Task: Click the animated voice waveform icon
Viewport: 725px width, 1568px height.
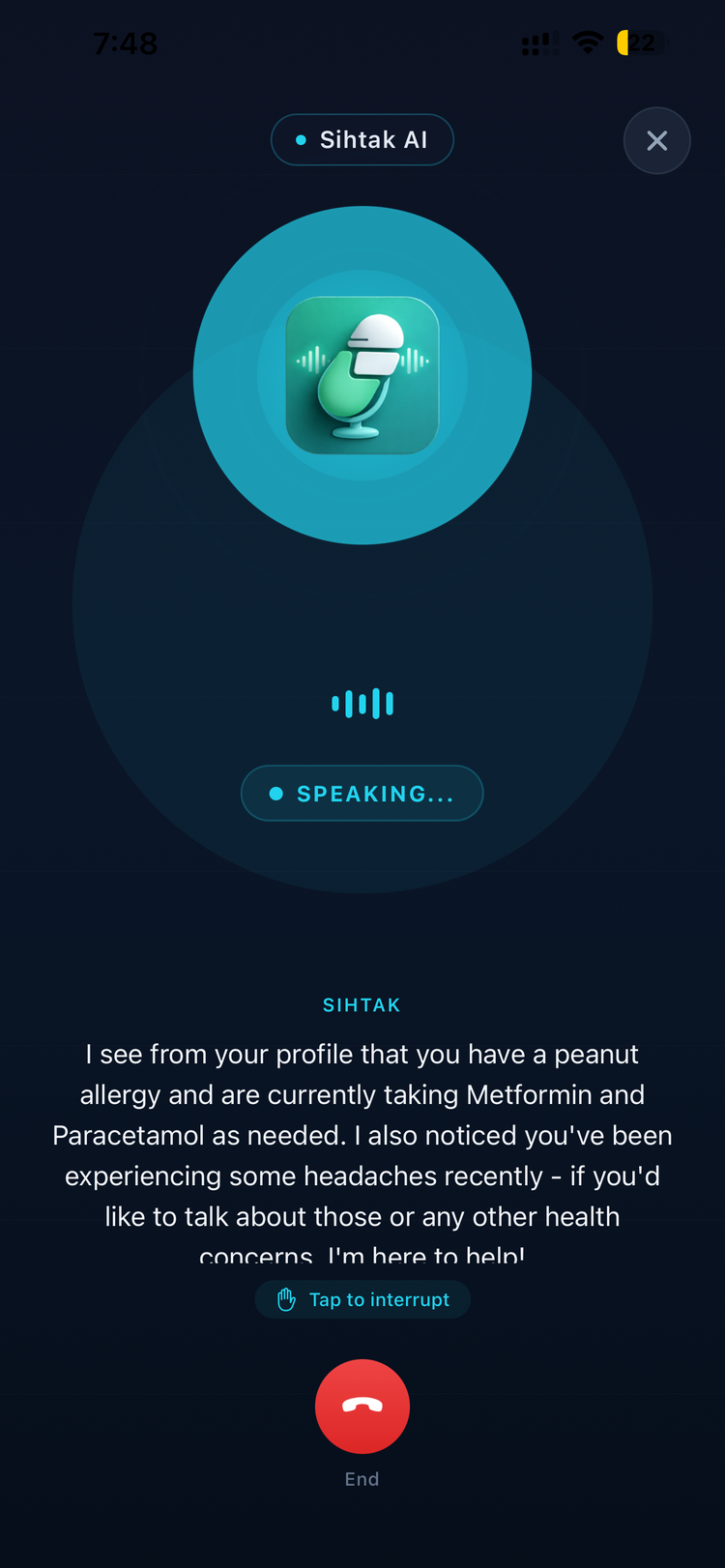Action: coord(362,703)
